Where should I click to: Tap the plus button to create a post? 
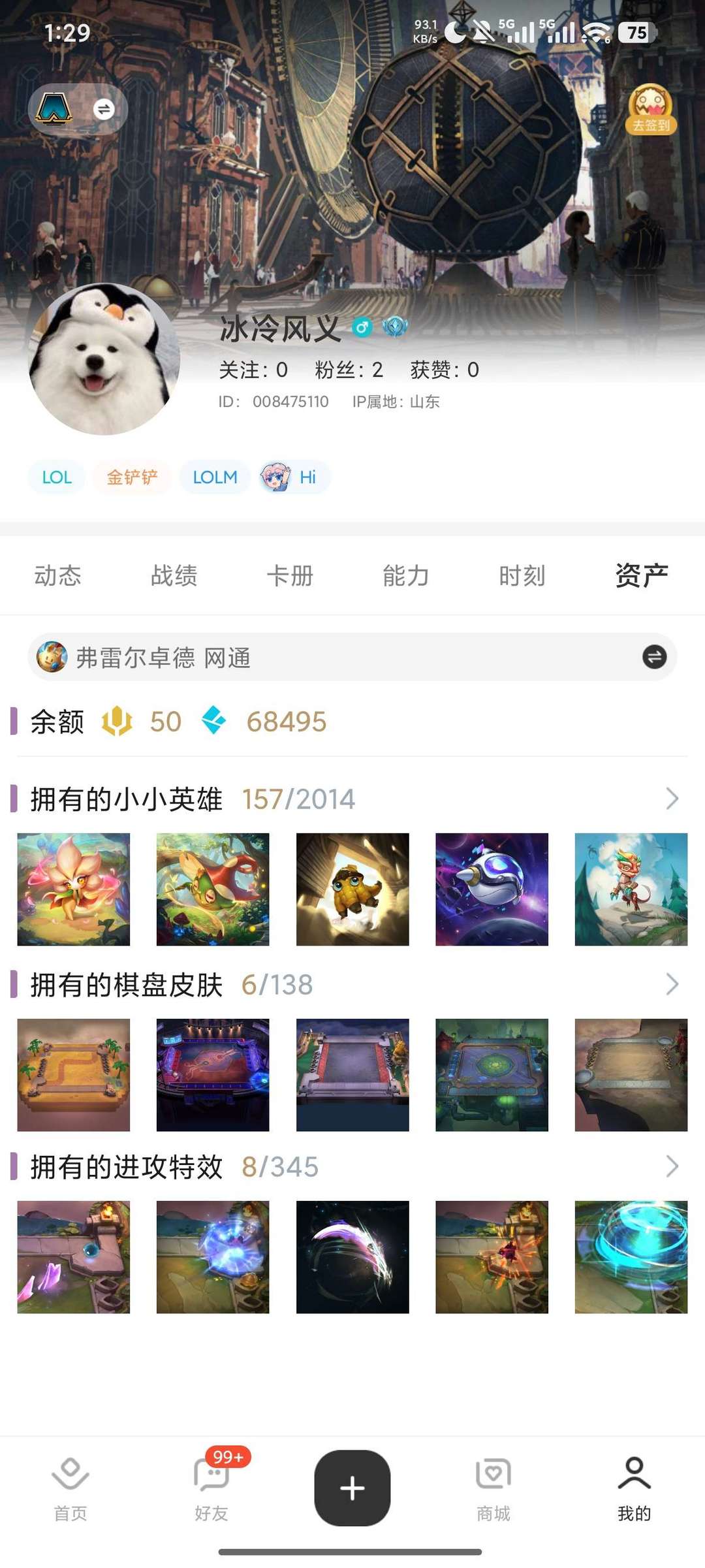click(x=352, y=1488)
